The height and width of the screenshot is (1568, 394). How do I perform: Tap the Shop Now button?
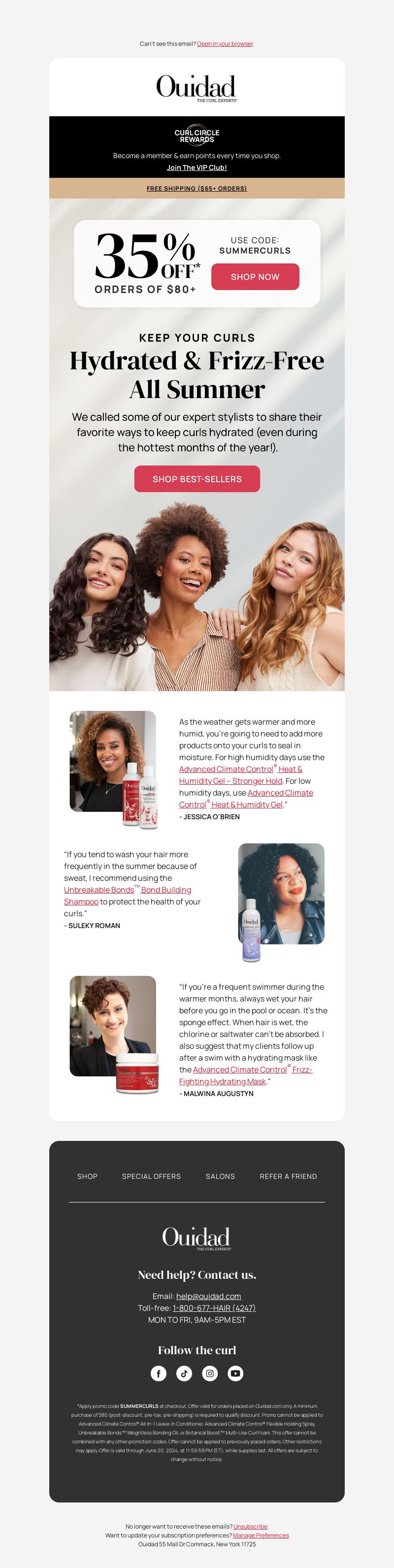click(x=255, y=277)
